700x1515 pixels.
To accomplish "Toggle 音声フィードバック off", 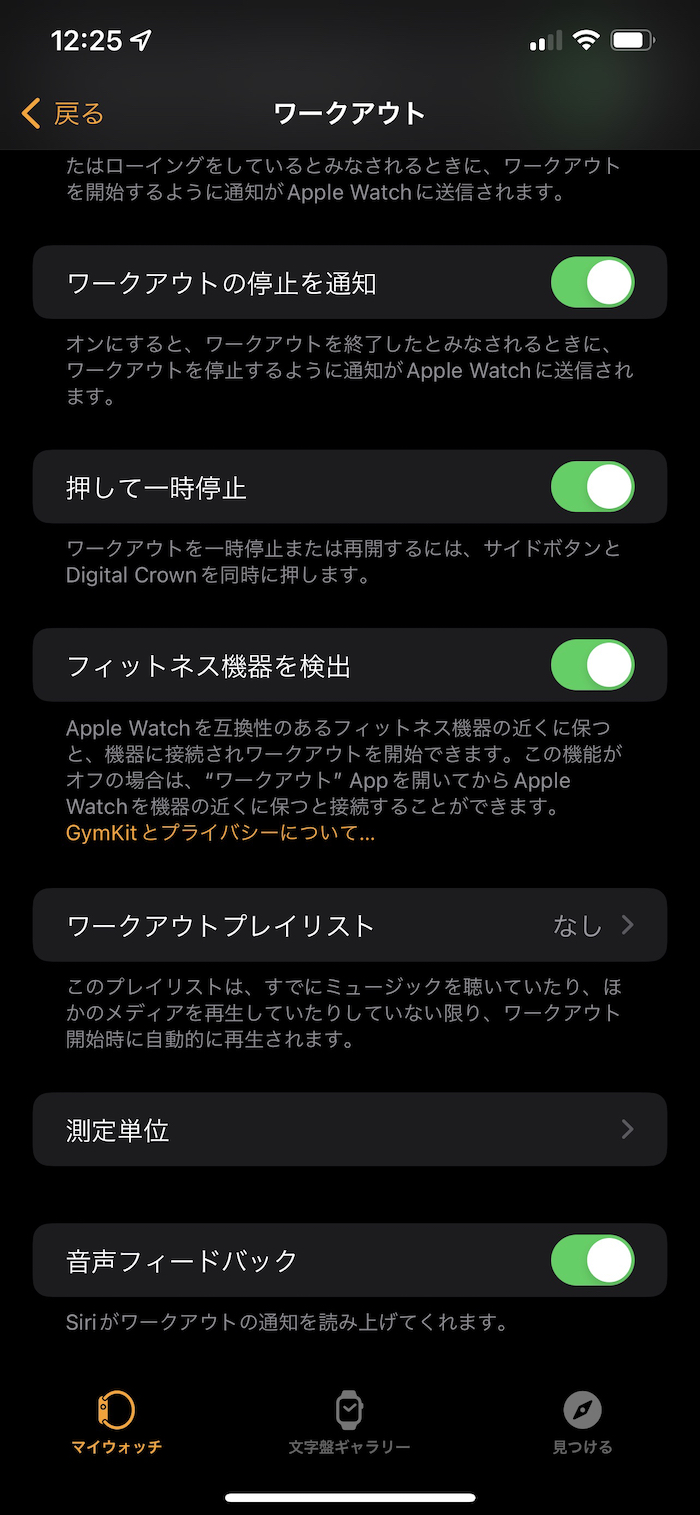I will (x=592, y=1260).
